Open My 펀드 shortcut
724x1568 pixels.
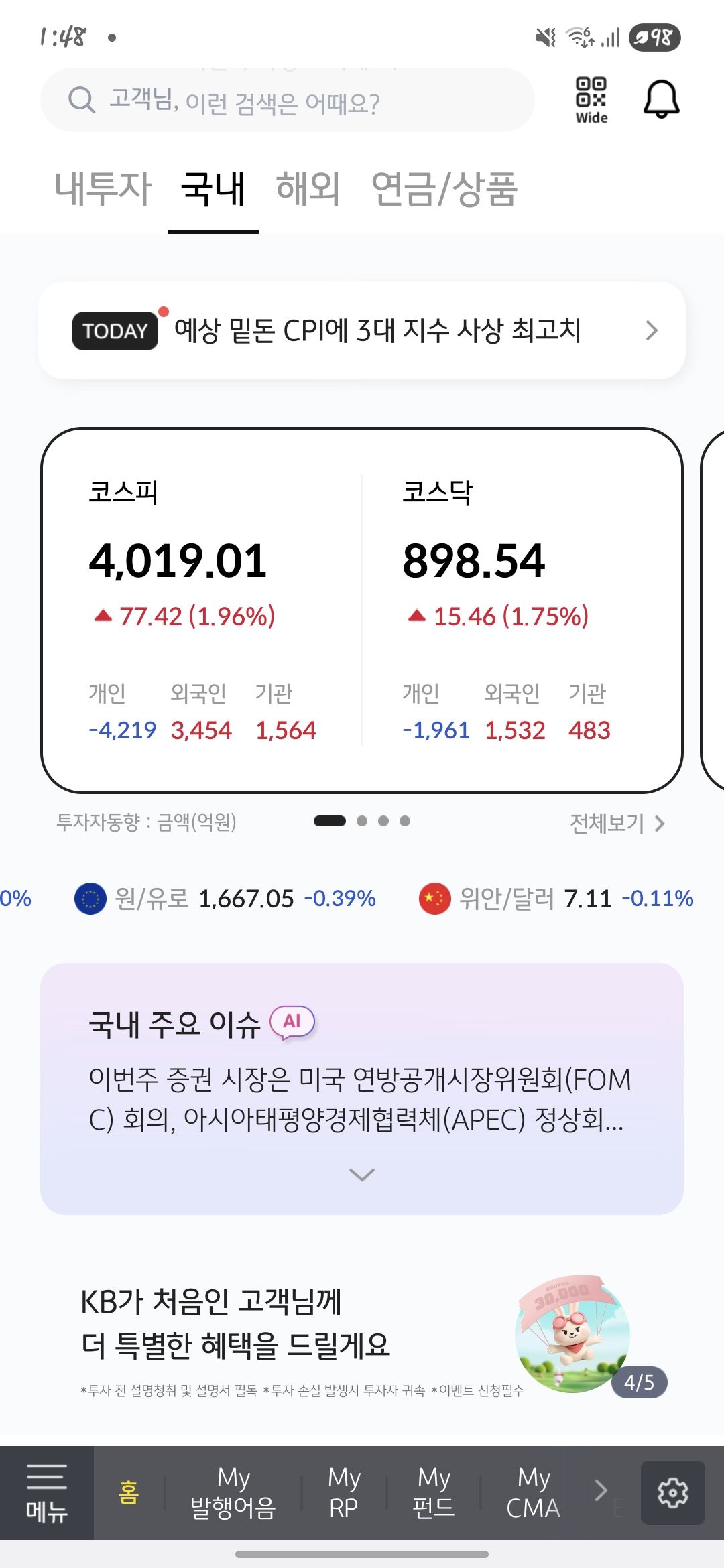point(434,1493)
